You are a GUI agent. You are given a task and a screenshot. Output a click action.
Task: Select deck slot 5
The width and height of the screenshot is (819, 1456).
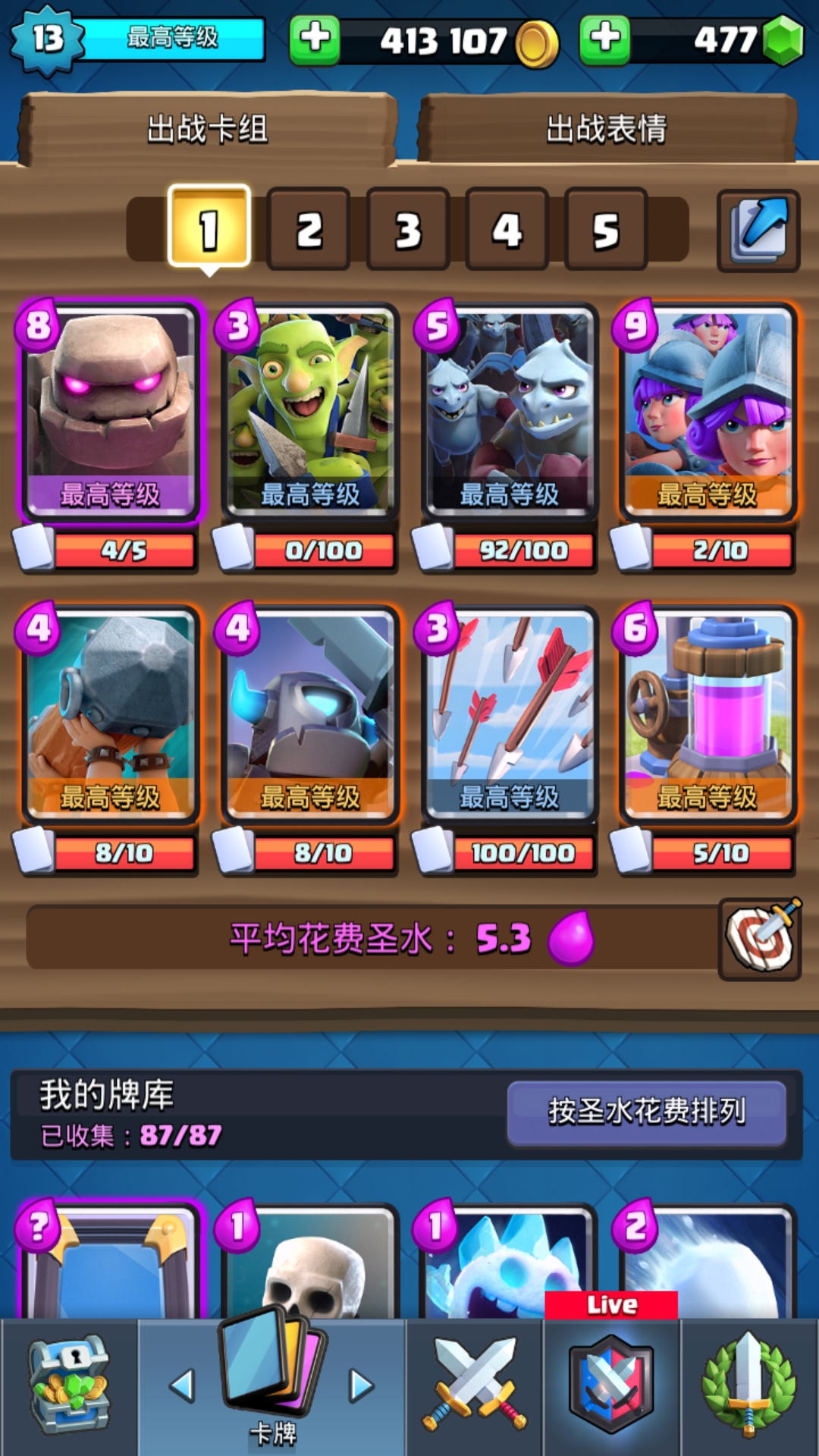point(606,230)
